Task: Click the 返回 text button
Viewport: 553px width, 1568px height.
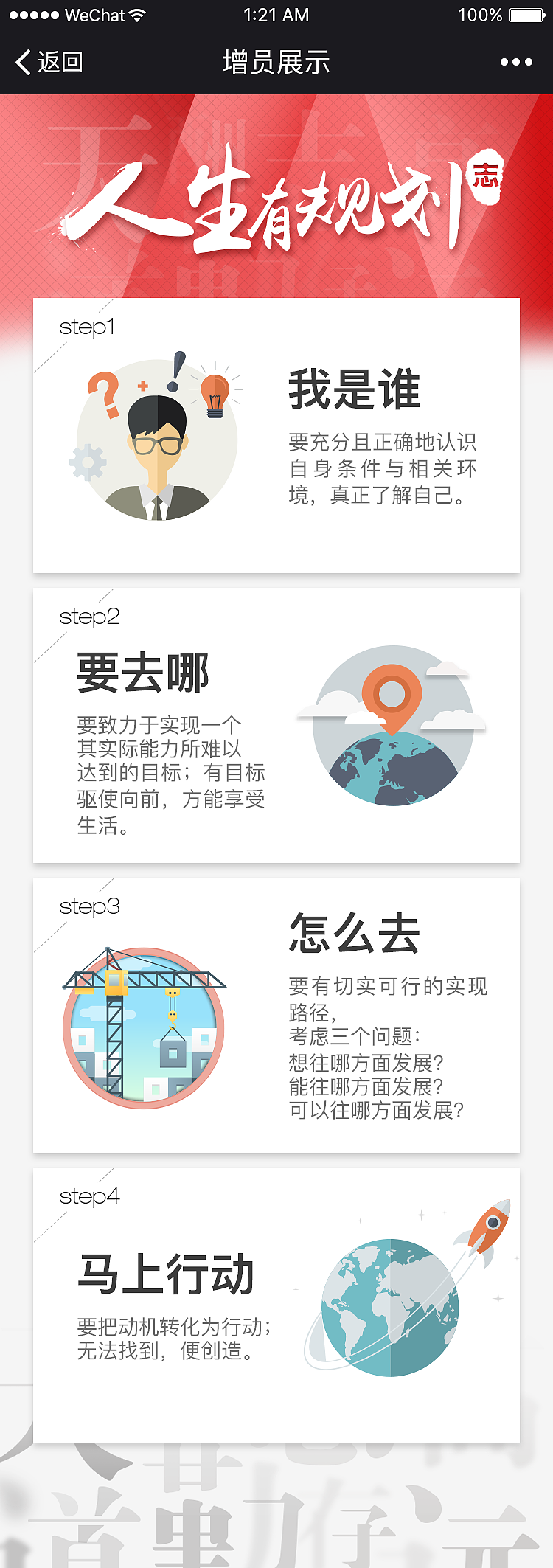Action: 59,63
